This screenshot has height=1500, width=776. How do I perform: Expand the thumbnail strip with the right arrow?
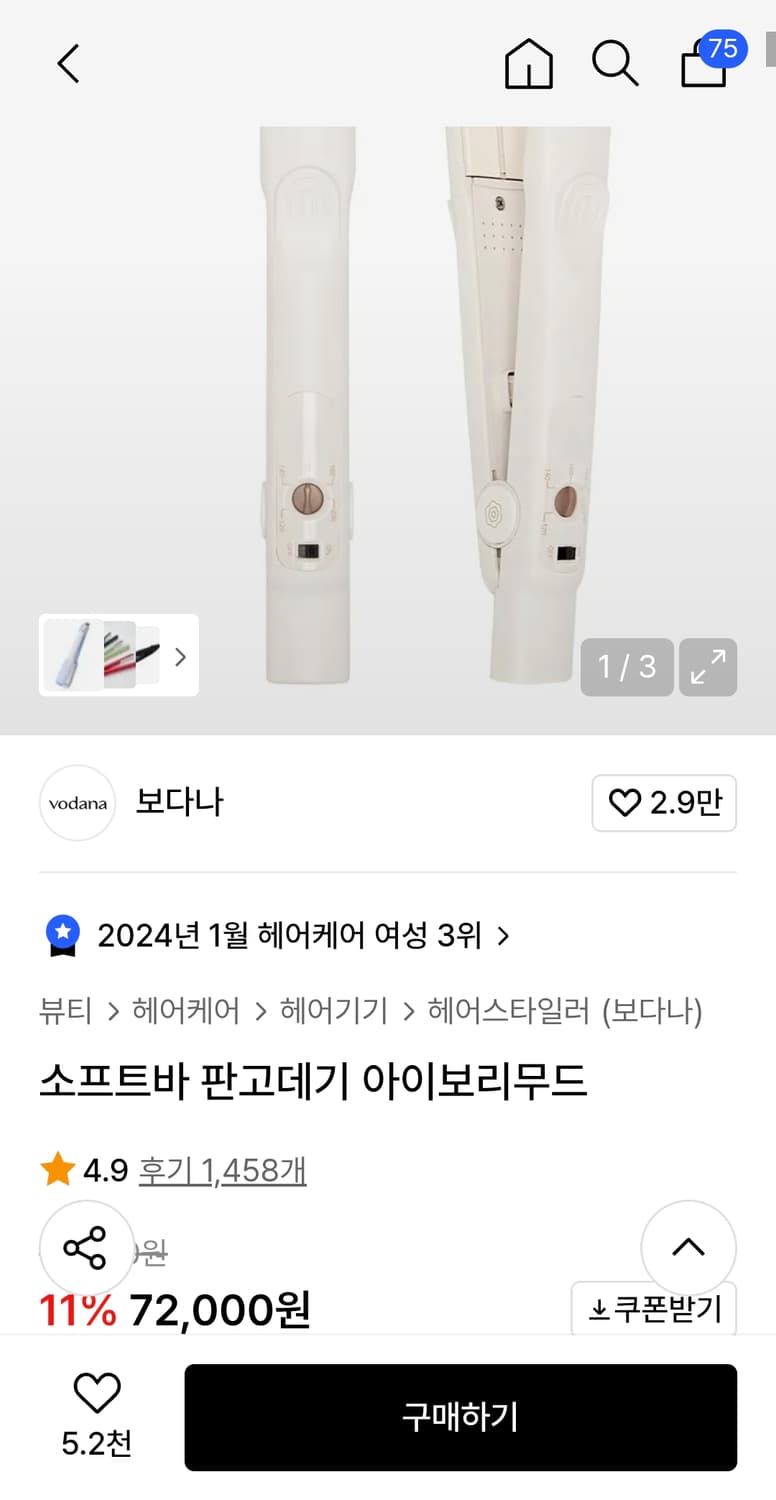click(180, 656)
